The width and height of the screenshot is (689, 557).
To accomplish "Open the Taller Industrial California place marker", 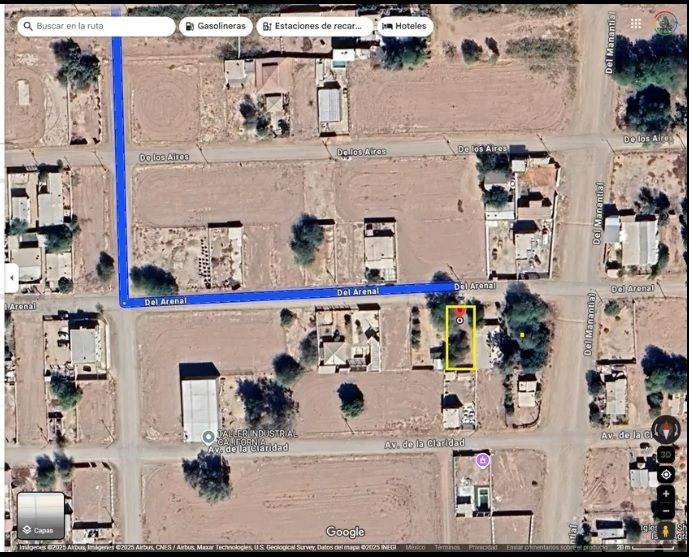I will click(208, 437).
